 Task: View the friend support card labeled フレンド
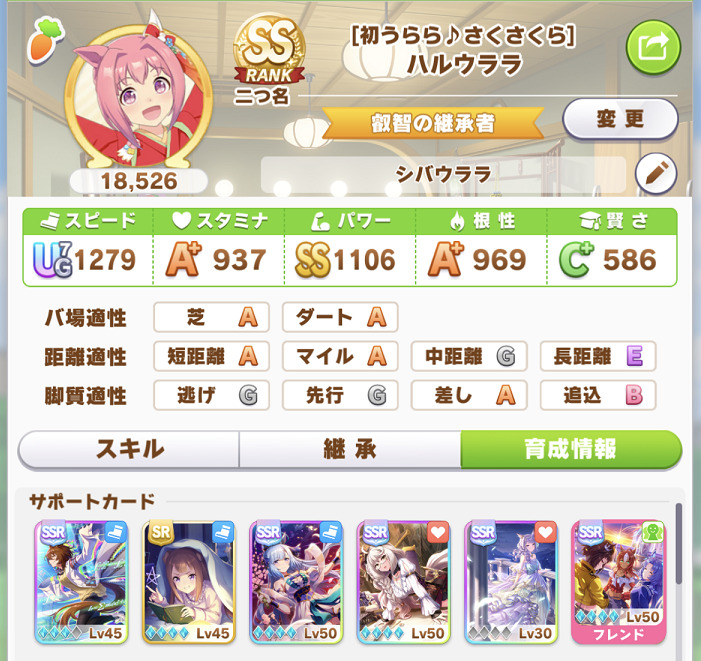pos(619,583)
